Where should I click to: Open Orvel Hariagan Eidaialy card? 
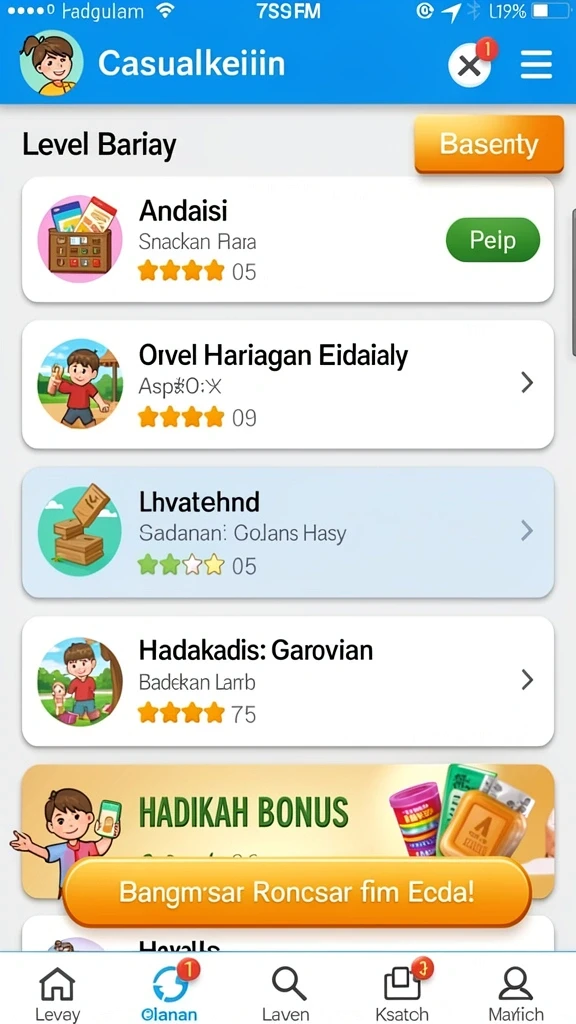(x=288, y=384)
